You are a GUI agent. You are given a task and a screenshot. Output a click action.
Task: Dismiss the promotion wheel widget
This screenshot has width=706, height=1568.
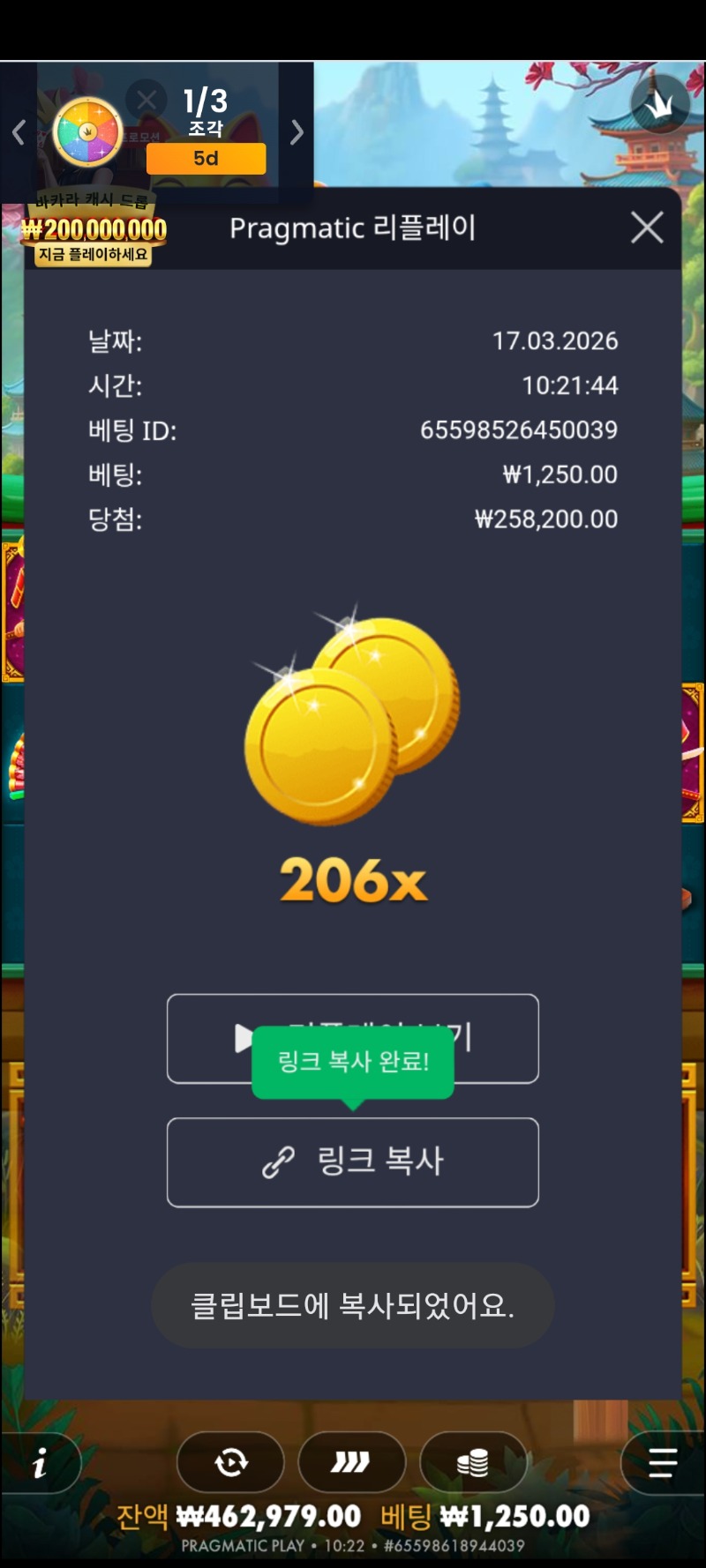point(146,101)
